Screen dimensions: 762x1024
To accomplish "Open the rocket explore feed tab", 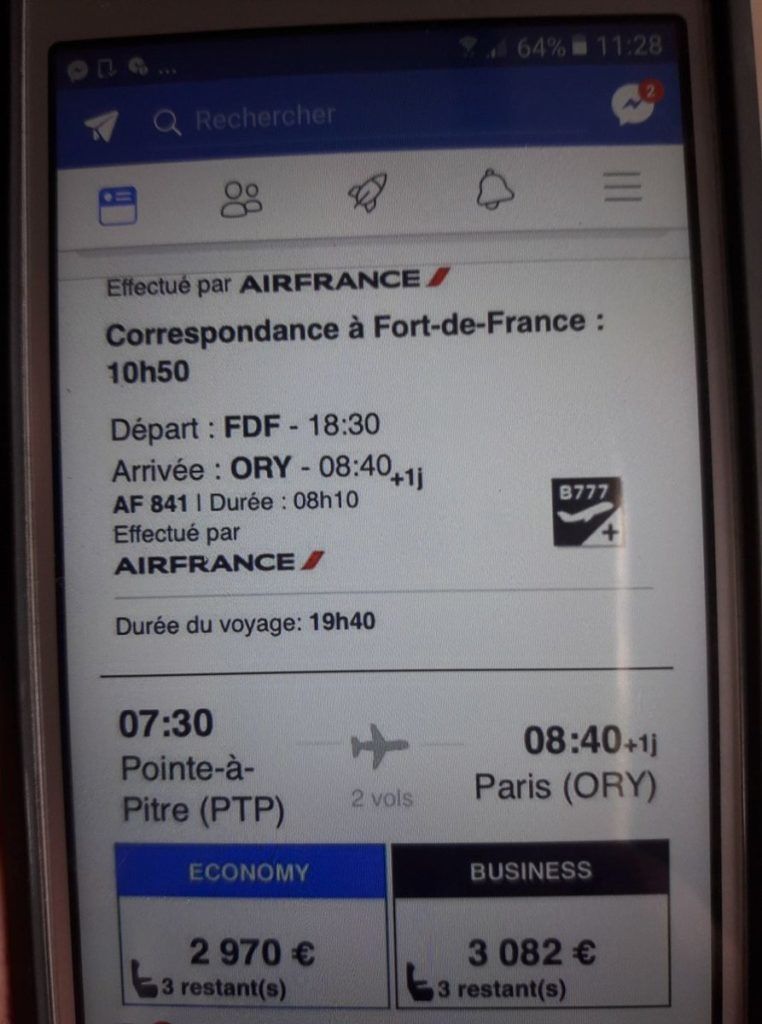I will (x=367, y=192).
